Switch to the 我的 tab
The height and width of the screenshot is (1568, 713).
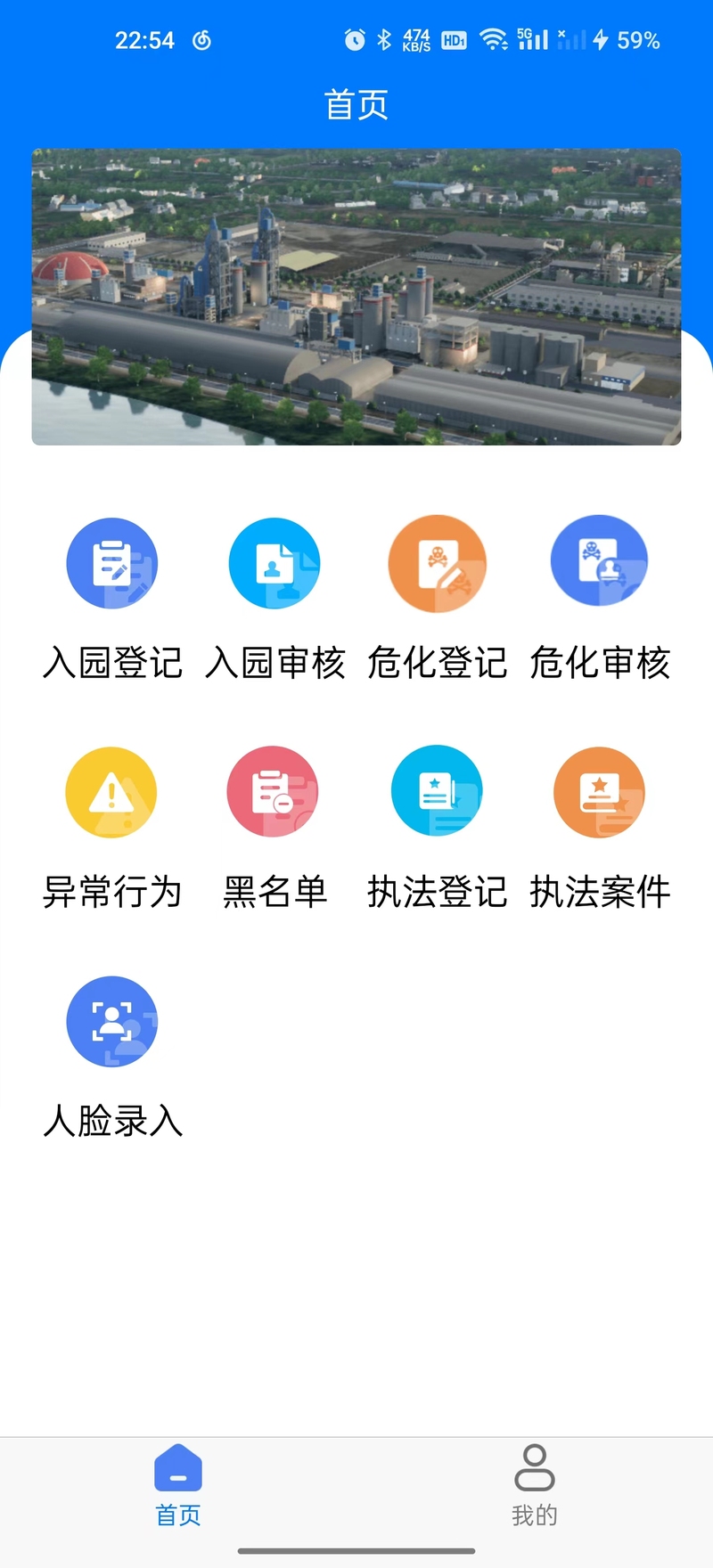pyautogui.click(x=535, y=1485)
